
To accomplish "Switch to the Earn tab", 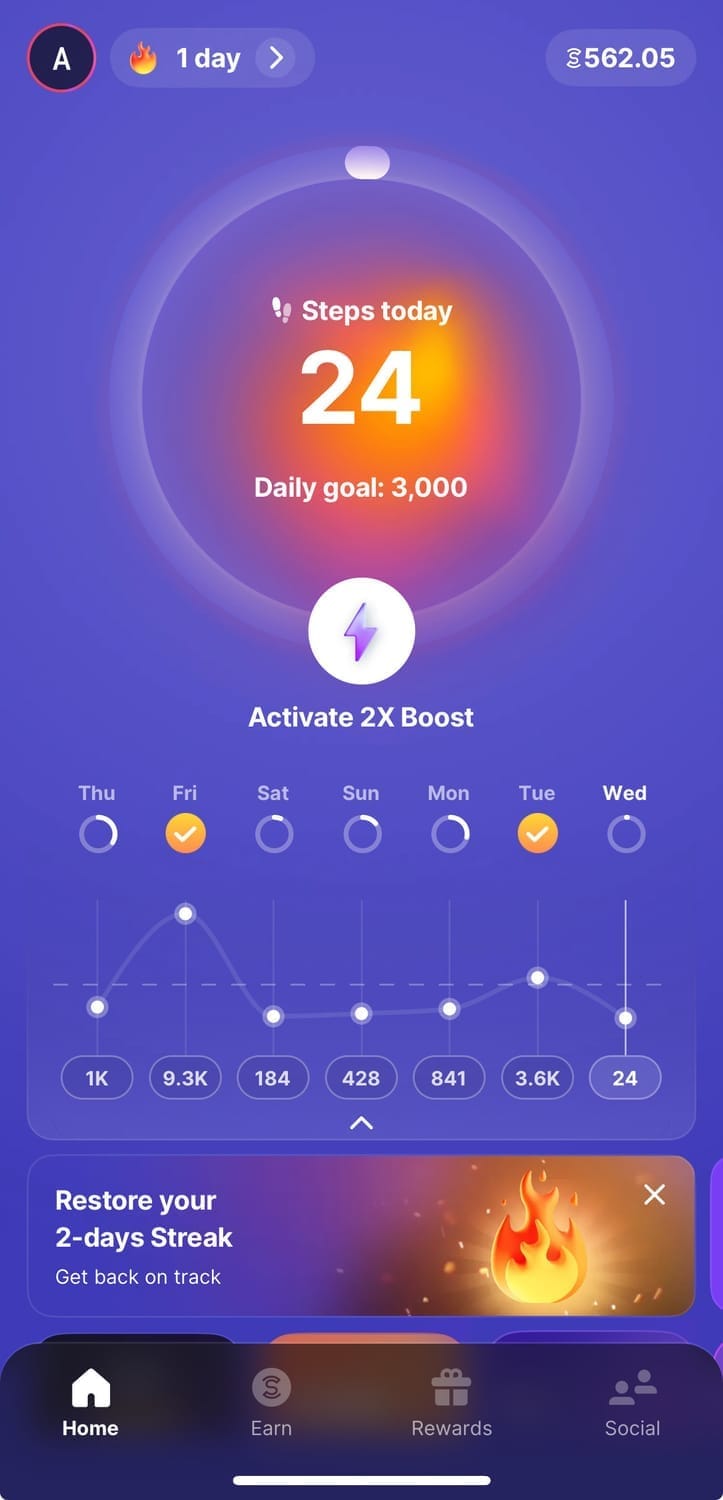I will (271, 1403).
